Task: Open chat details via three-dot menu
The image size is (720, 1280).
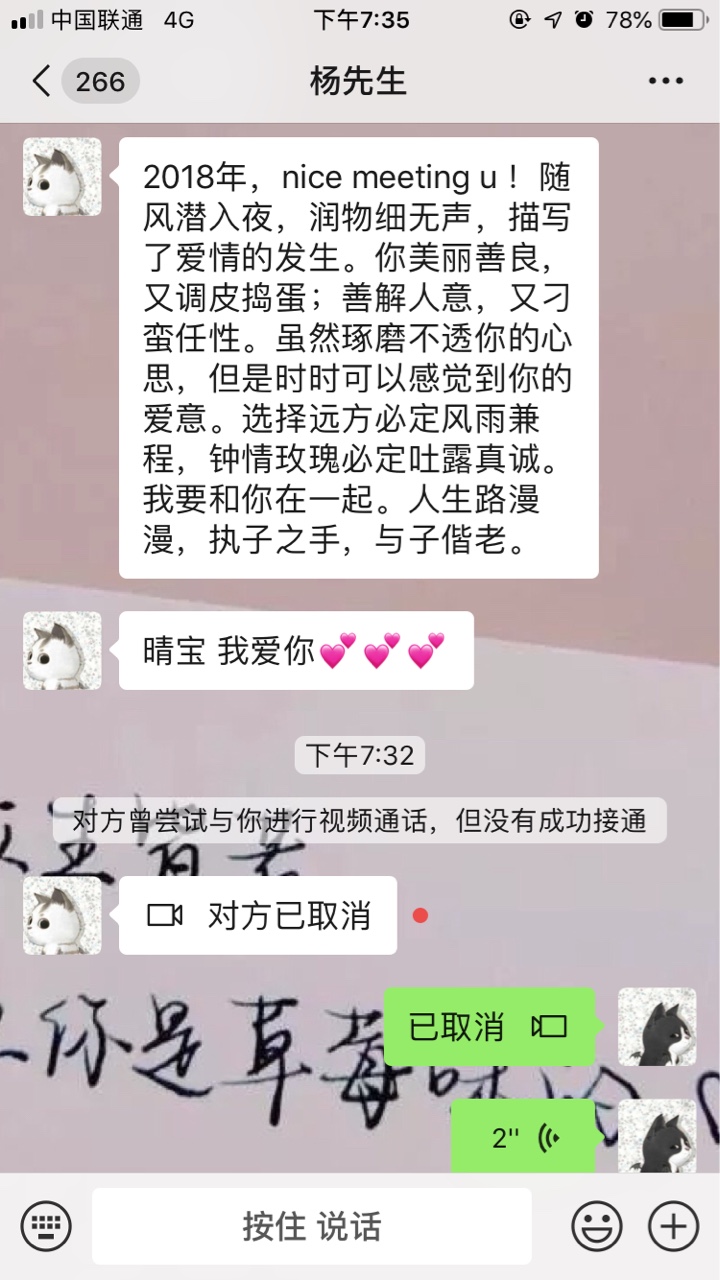Action: pyautogui.click(x=666, y=81)
